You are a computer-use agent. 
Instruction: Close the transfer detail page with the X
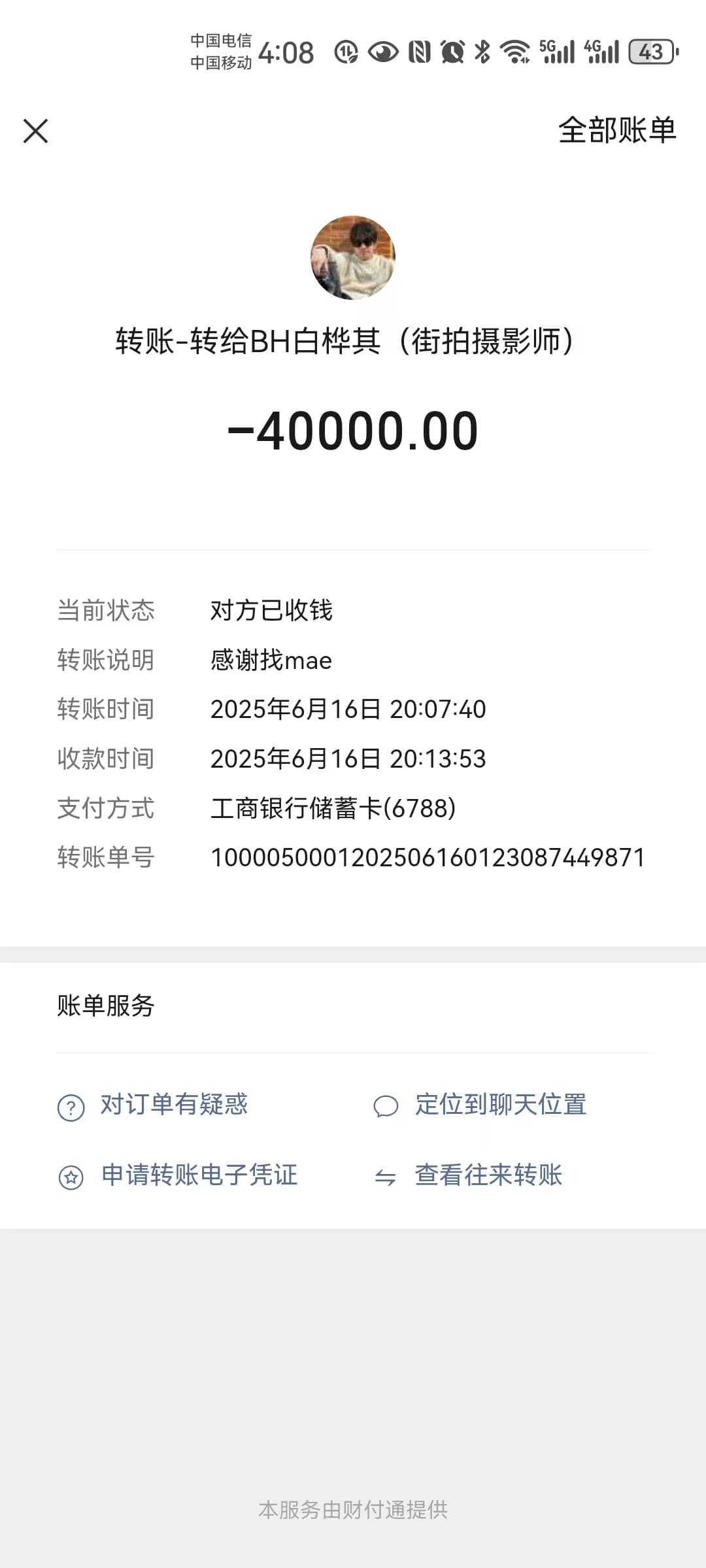pyautogui.click(x=36, y=131)
